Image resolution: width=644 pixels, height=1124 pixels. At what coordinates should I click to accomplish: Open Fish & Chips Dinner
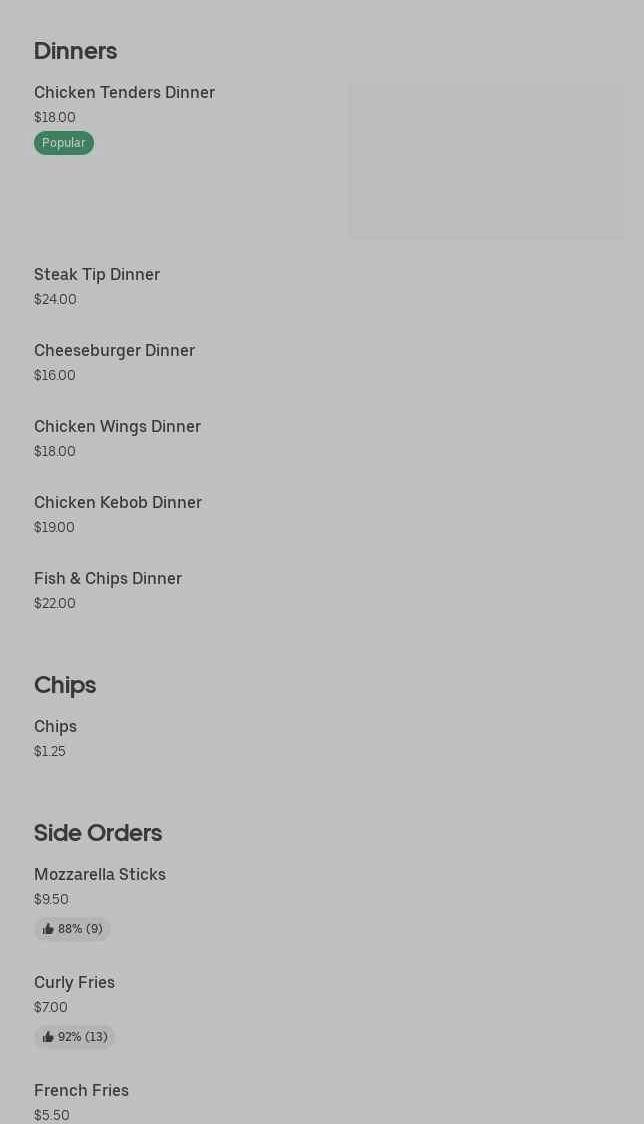click(x=108, y=579)
